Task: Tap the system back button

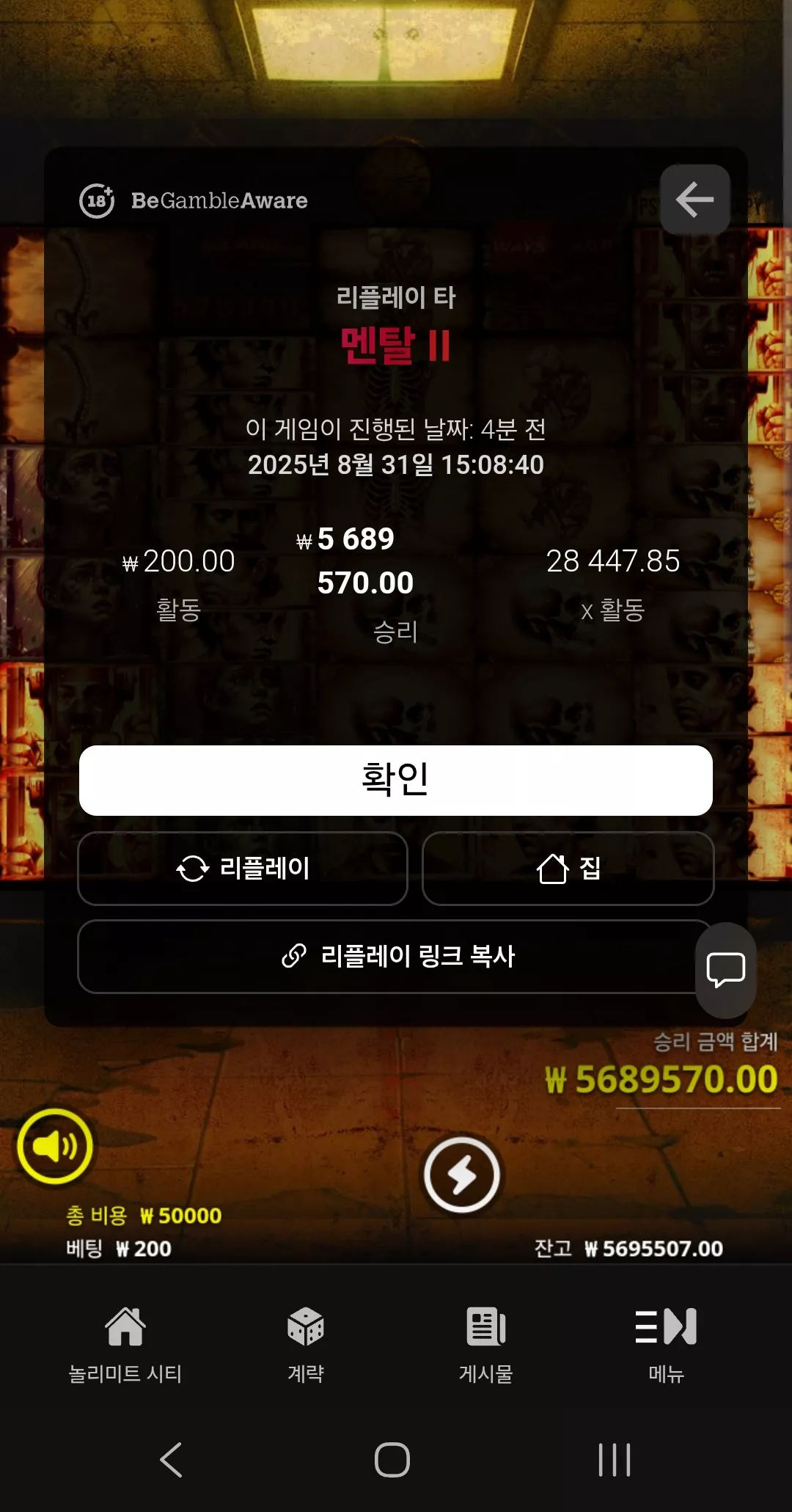Action: (x=172, y=1460)
